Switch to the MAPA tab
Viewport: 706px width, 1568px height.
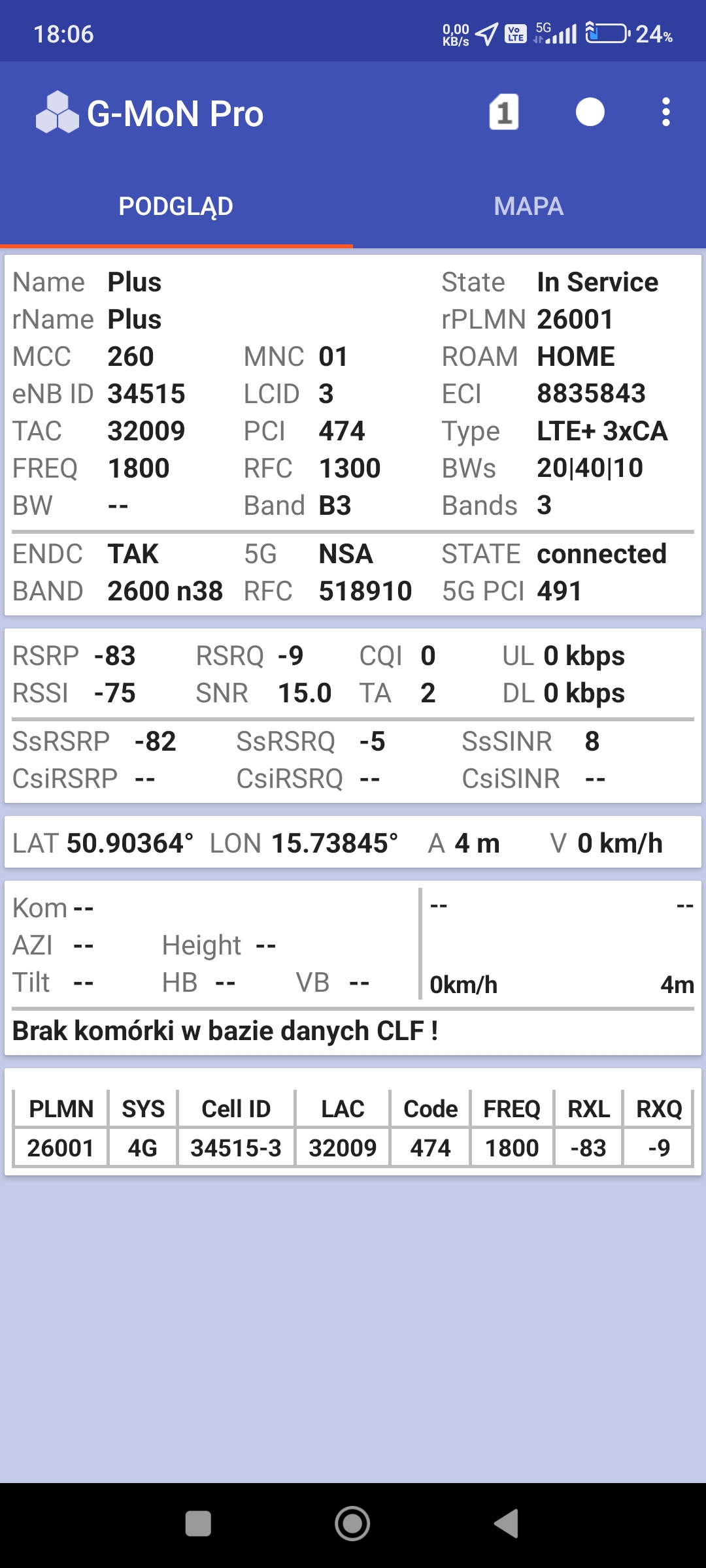pyautogui.click(x=529, y=206)
